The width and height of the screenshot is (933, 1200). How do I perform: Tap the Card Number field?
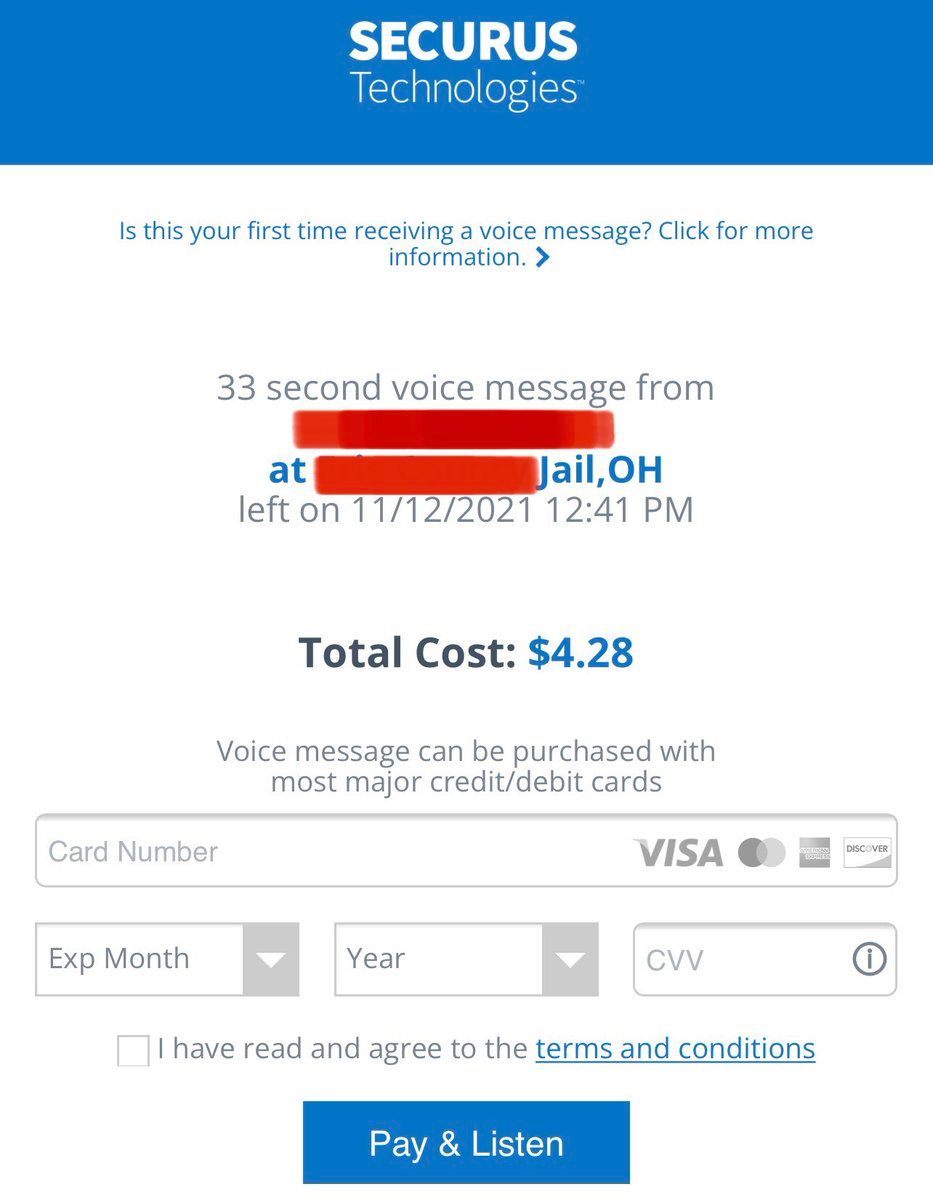(466, 851)
